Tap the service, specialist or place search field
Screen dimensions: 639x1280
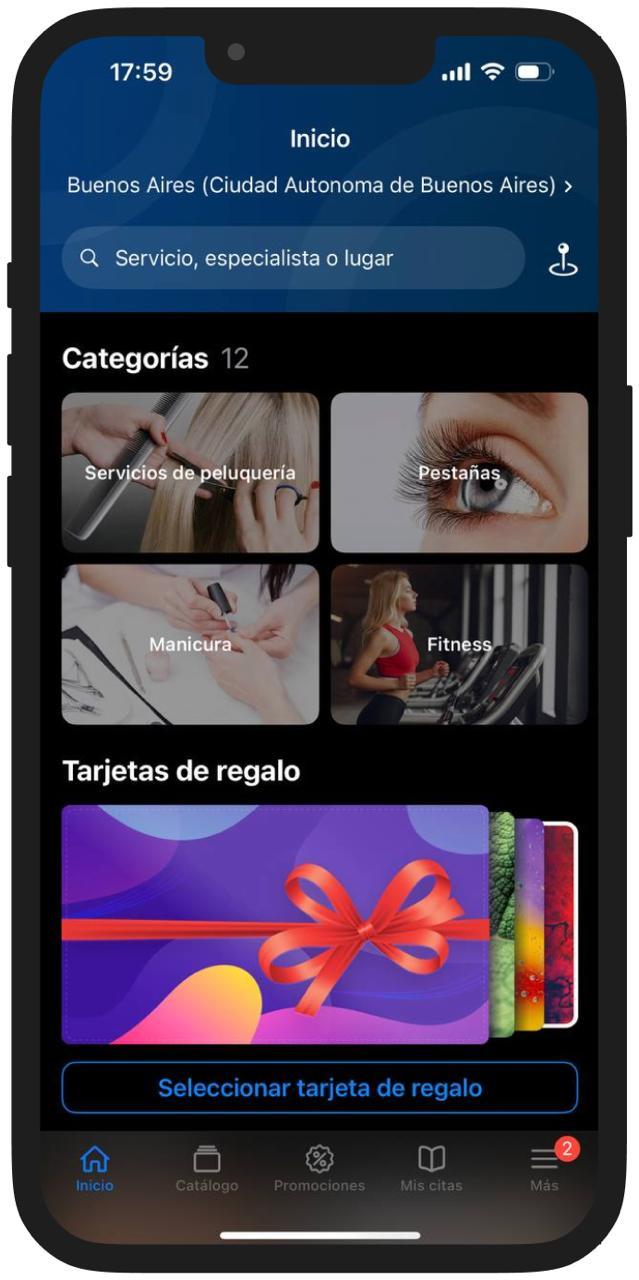(x=293, y=258)
